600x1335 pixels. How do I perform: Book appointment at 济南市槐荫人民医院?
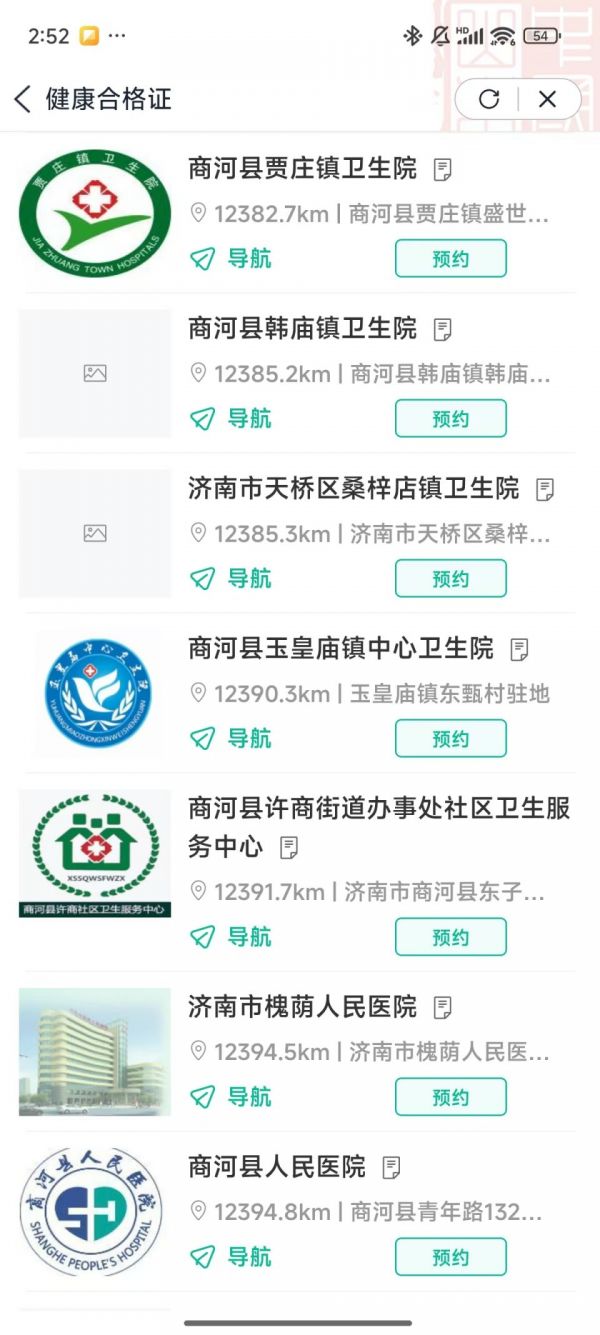click(x=450, y=1098)
